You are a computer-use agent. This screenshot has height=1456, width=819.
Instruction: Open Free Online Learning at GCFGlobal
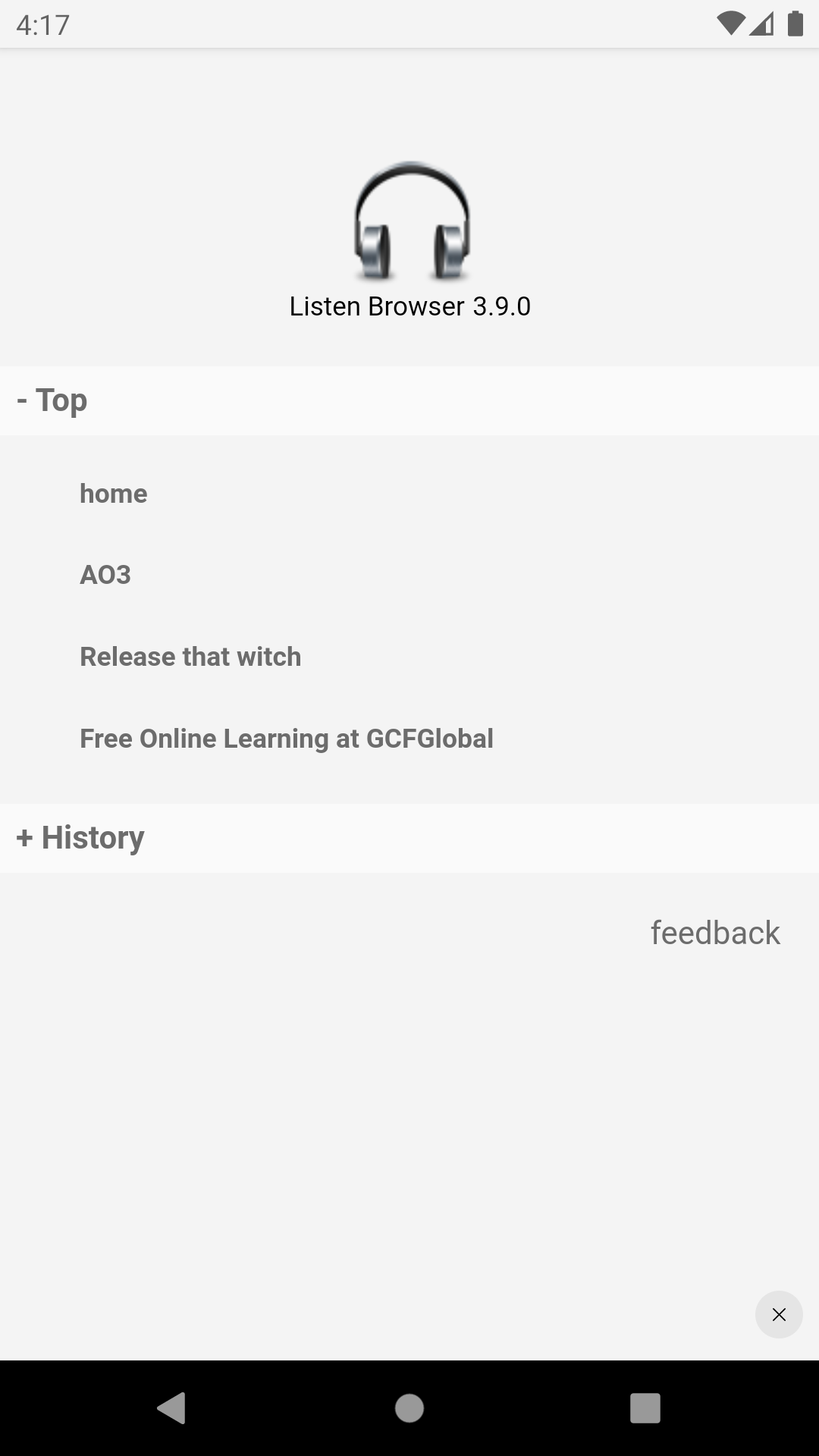click(x=287, y=739)
